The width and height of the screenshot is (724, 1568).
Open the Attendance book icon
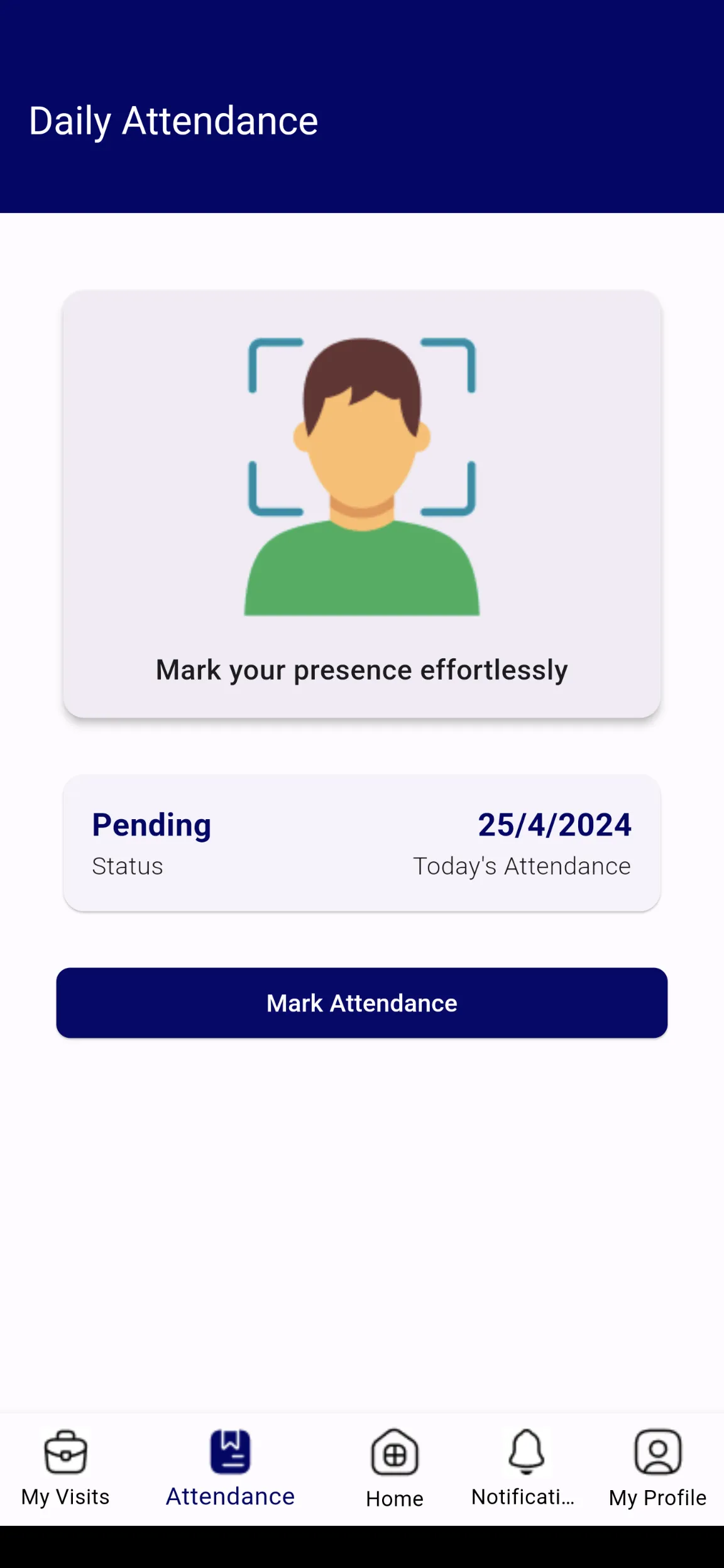pyautogui.click(x=230, y=1450)
